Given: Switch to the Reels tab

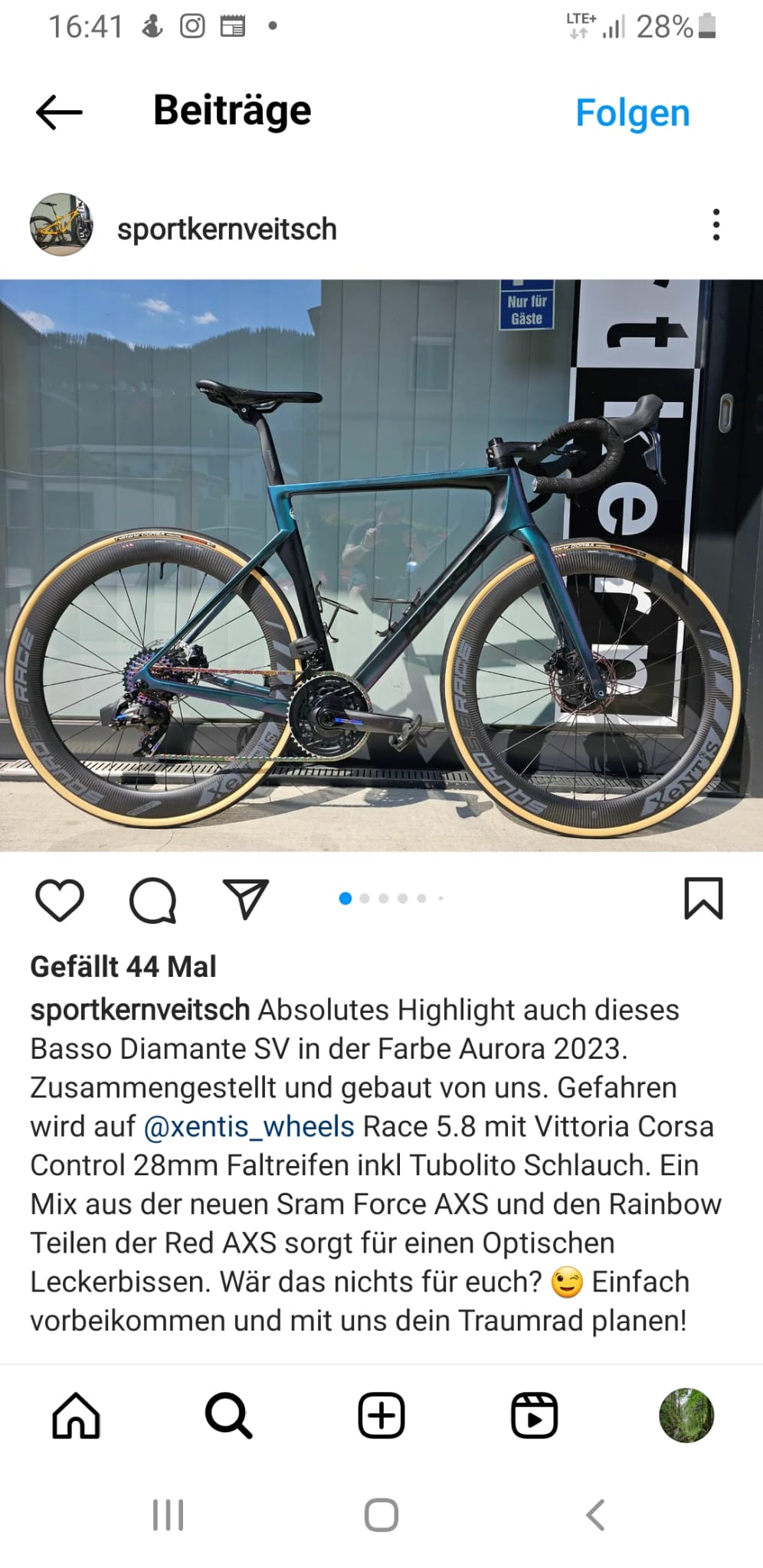Looking at the screenshot, I should (x=533, y=1415).
